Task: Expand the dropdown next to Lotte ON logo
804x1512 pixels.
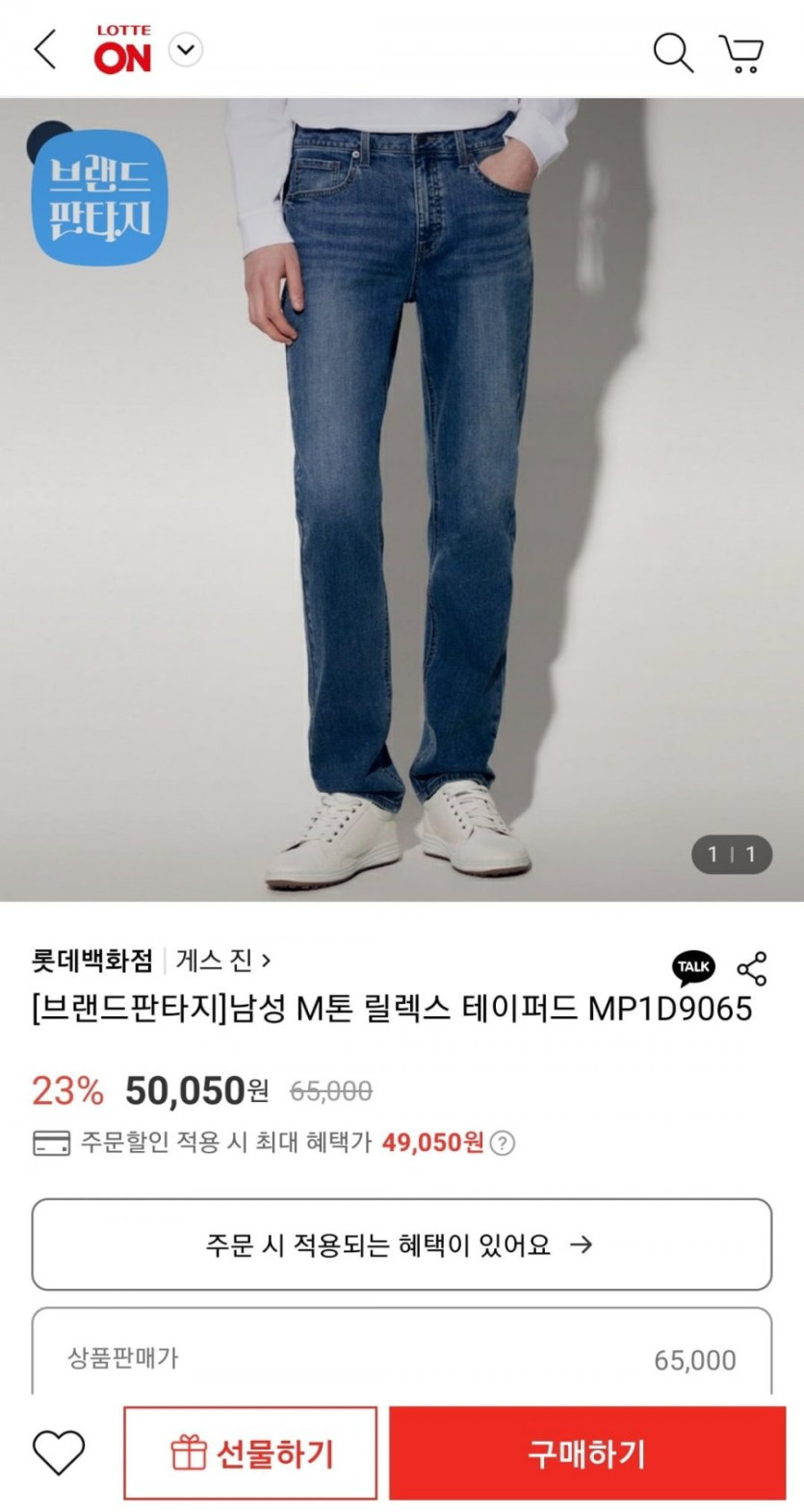Action: pos(186,49)
